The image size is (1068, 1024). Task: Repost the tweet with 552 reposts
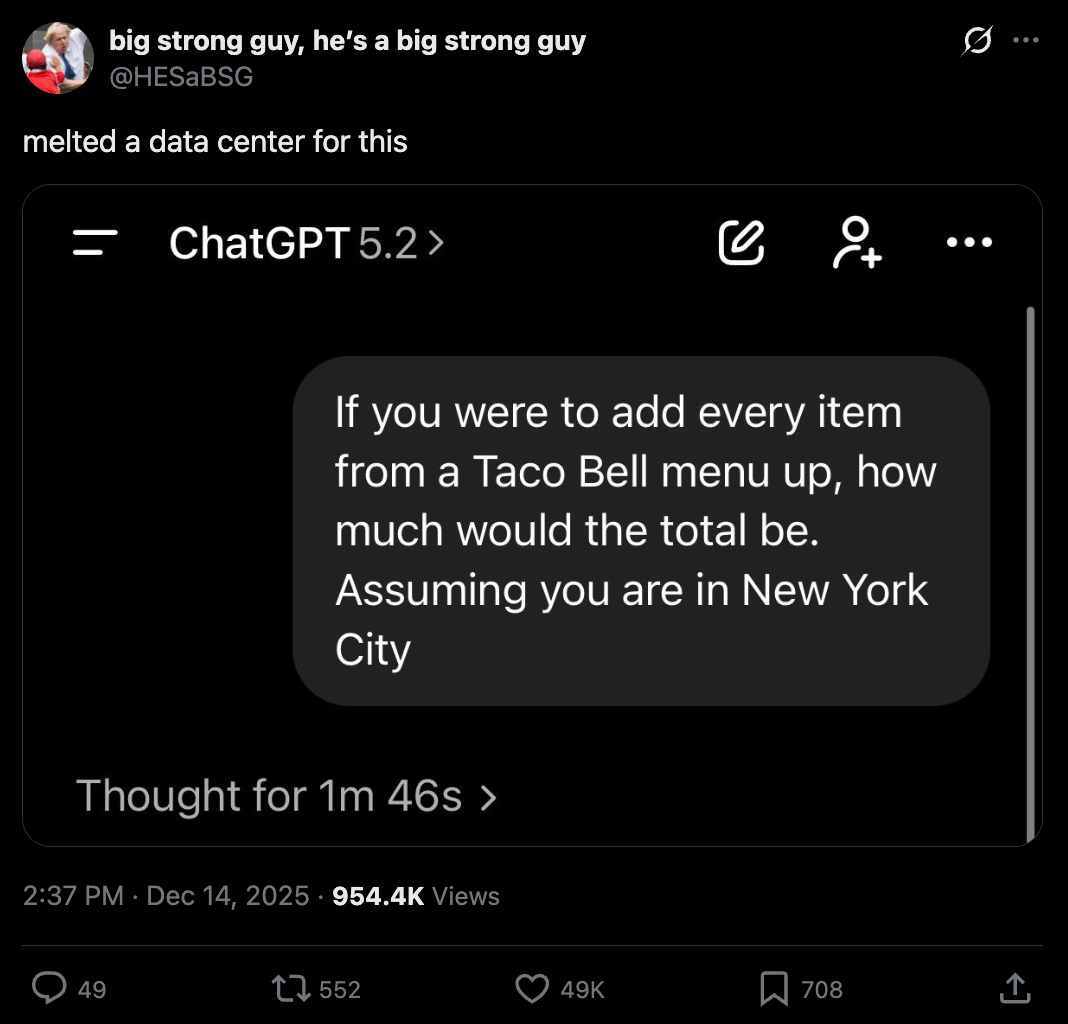pos(291,988)
